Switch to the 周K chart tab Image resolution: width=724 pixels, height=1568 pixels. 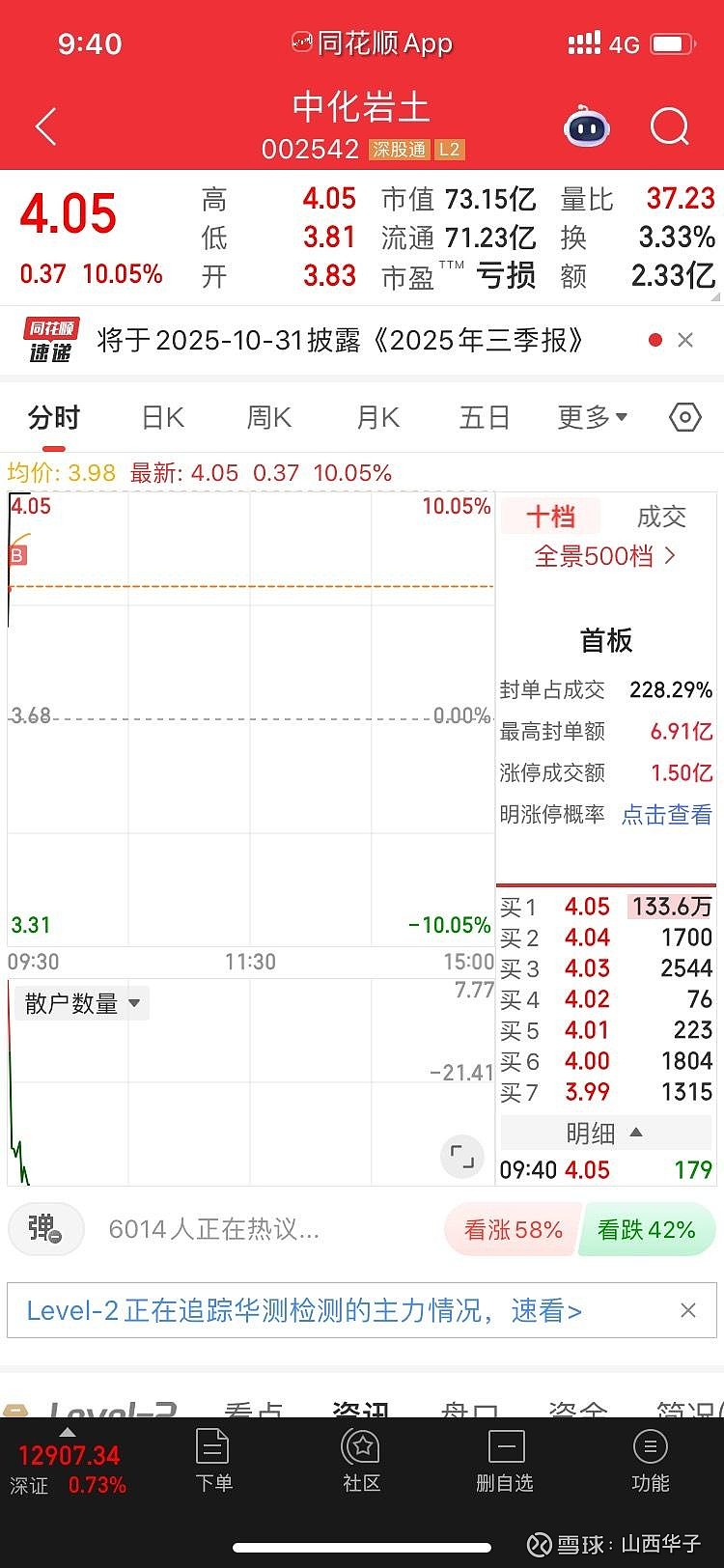[268, 417]
